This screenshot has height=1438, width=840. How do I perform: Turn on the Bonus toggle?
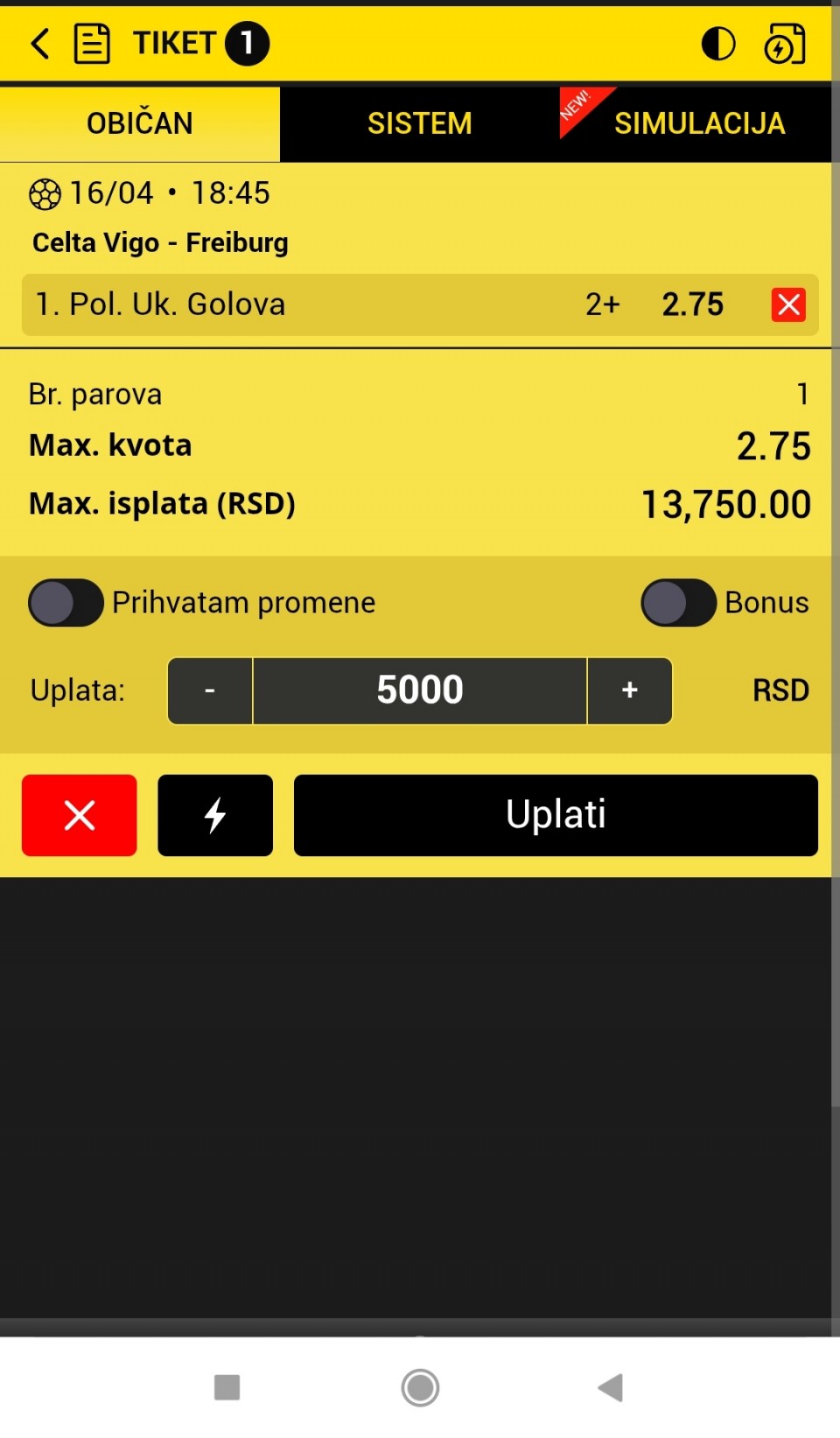coord(678,603)
